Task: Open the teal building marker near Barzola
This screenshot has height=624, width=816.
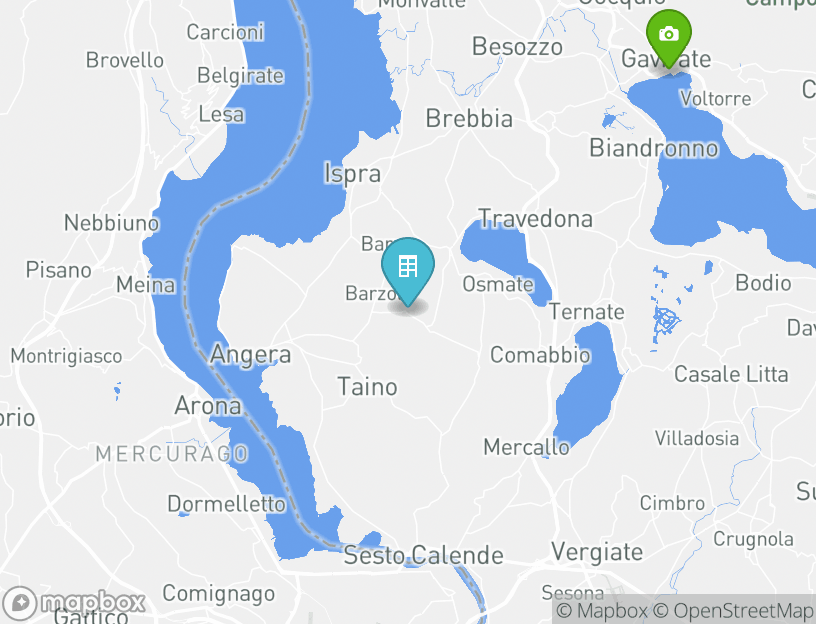Action: coord(408,267)
